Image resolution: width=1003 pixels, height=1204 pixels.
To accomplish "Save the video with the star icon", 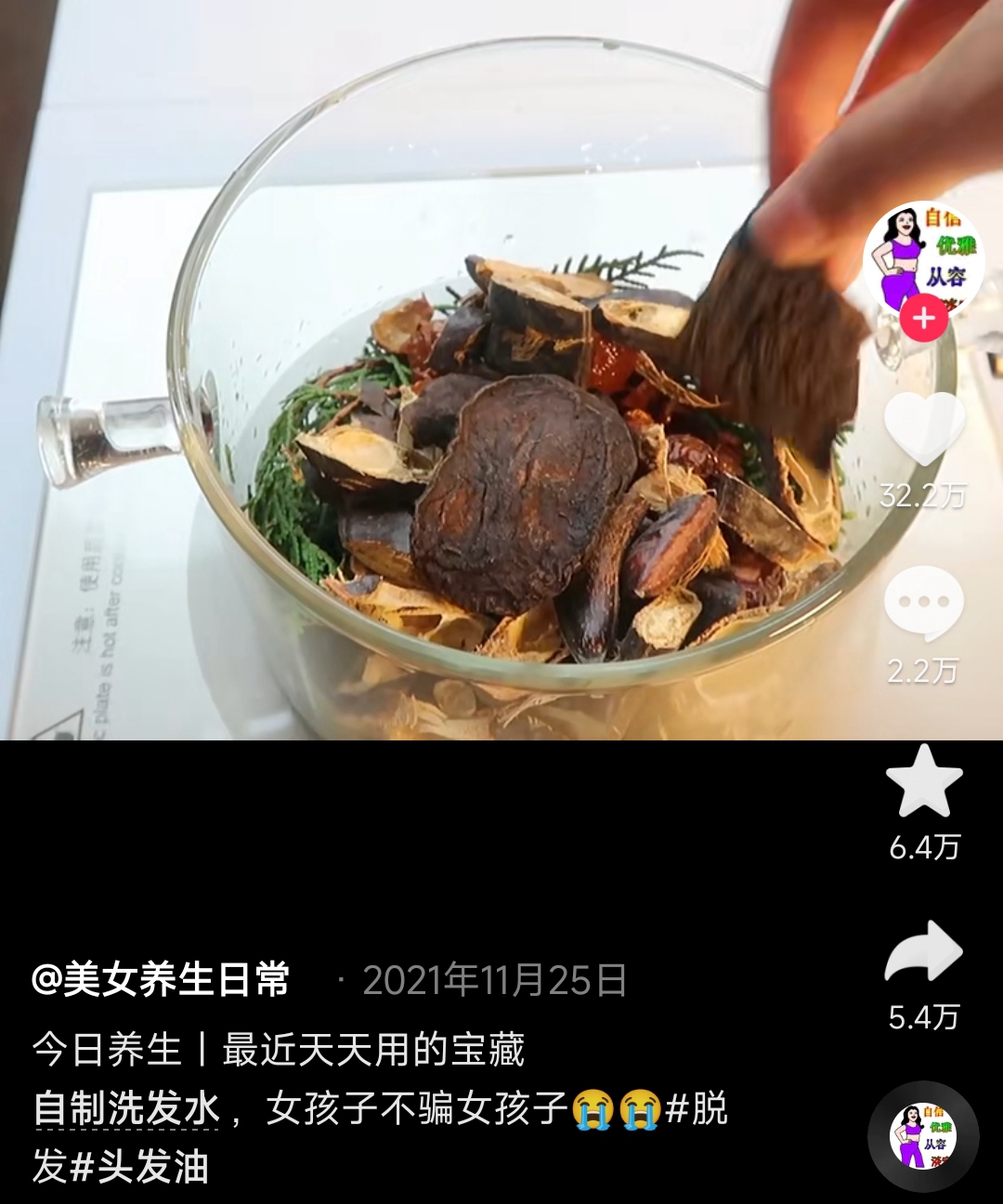I will (x=923, y=782).
